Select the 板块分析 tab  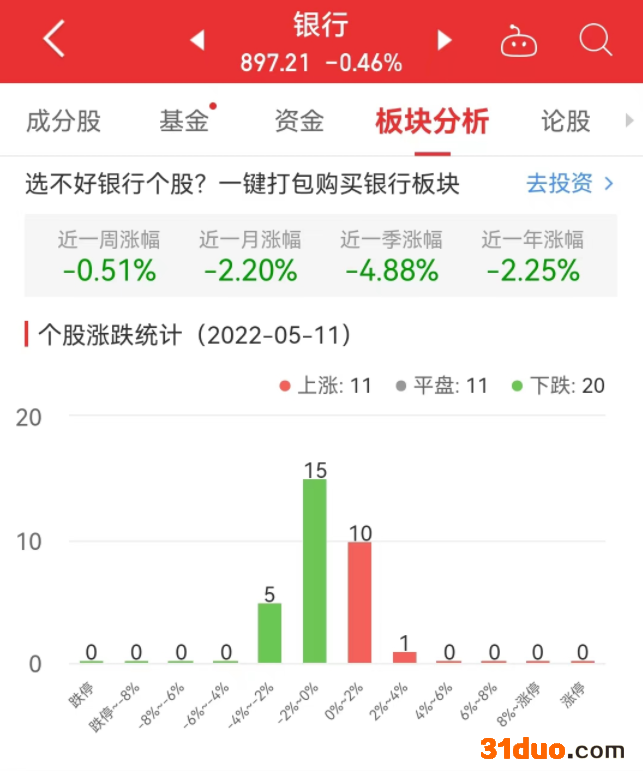[x=432, y=122]
